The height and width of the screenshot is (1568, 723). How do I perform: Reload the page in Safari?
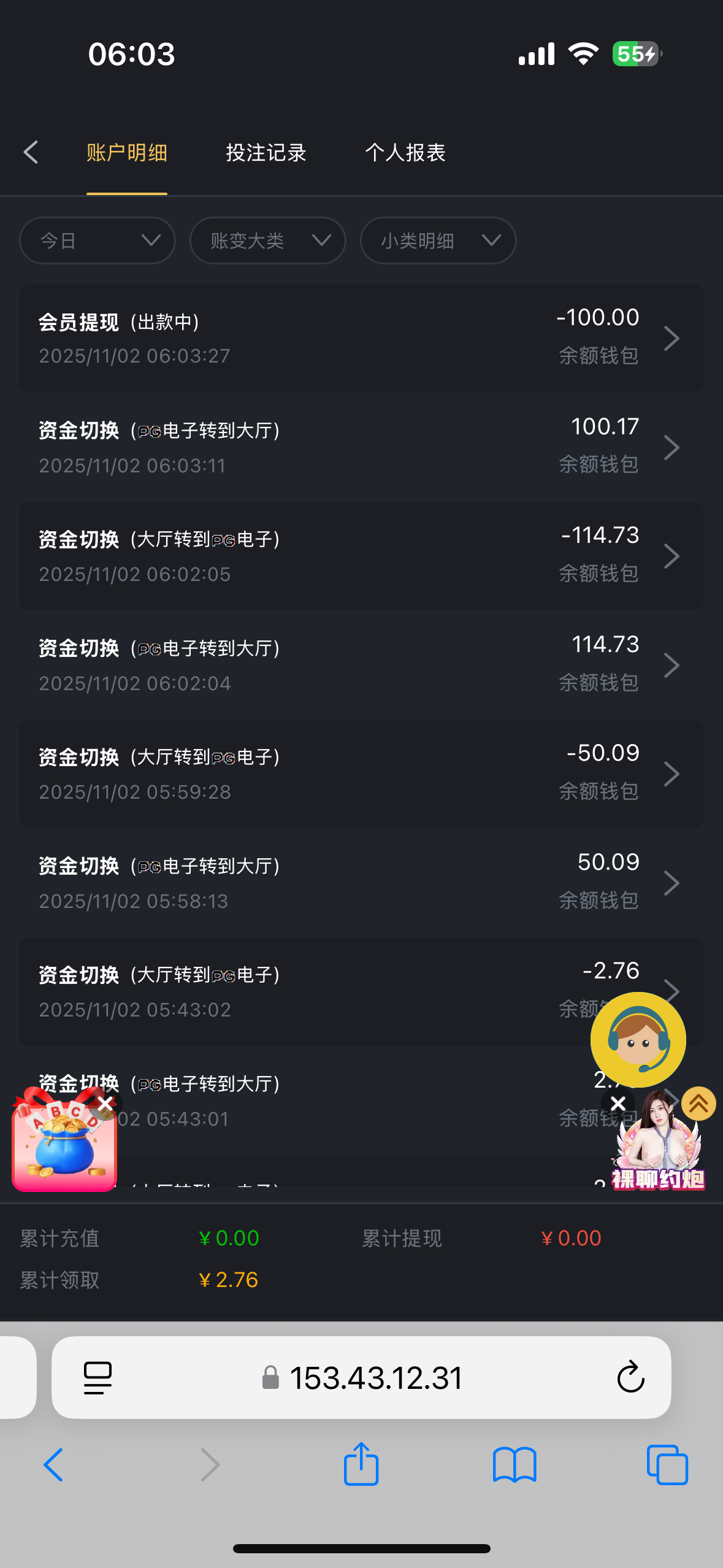630,1377
